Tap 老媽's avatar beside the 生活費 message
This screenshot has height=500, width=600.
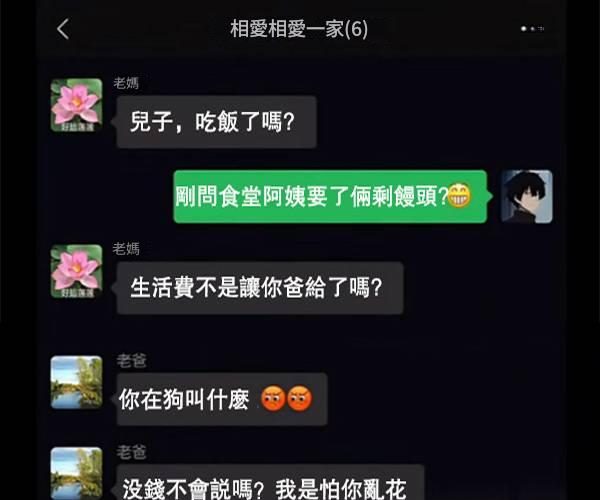pos(77,271)
